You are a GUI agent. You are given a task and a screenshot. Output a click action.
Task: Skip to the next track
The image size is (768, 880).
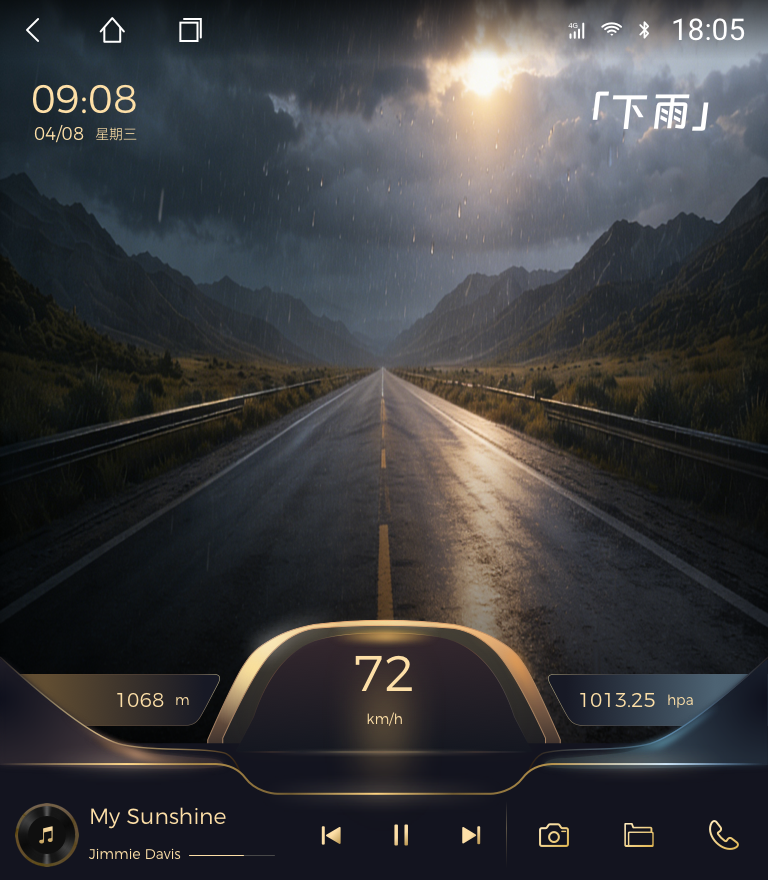tap(471, 835)
